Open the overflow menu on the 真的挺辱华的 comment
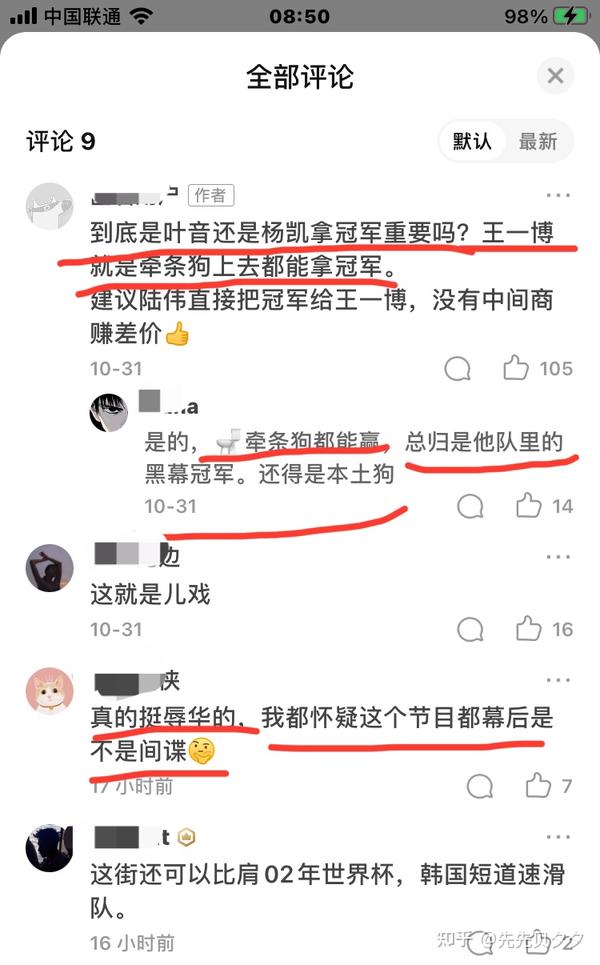Viewport: 600px width, 965px height. click(558, 680)
